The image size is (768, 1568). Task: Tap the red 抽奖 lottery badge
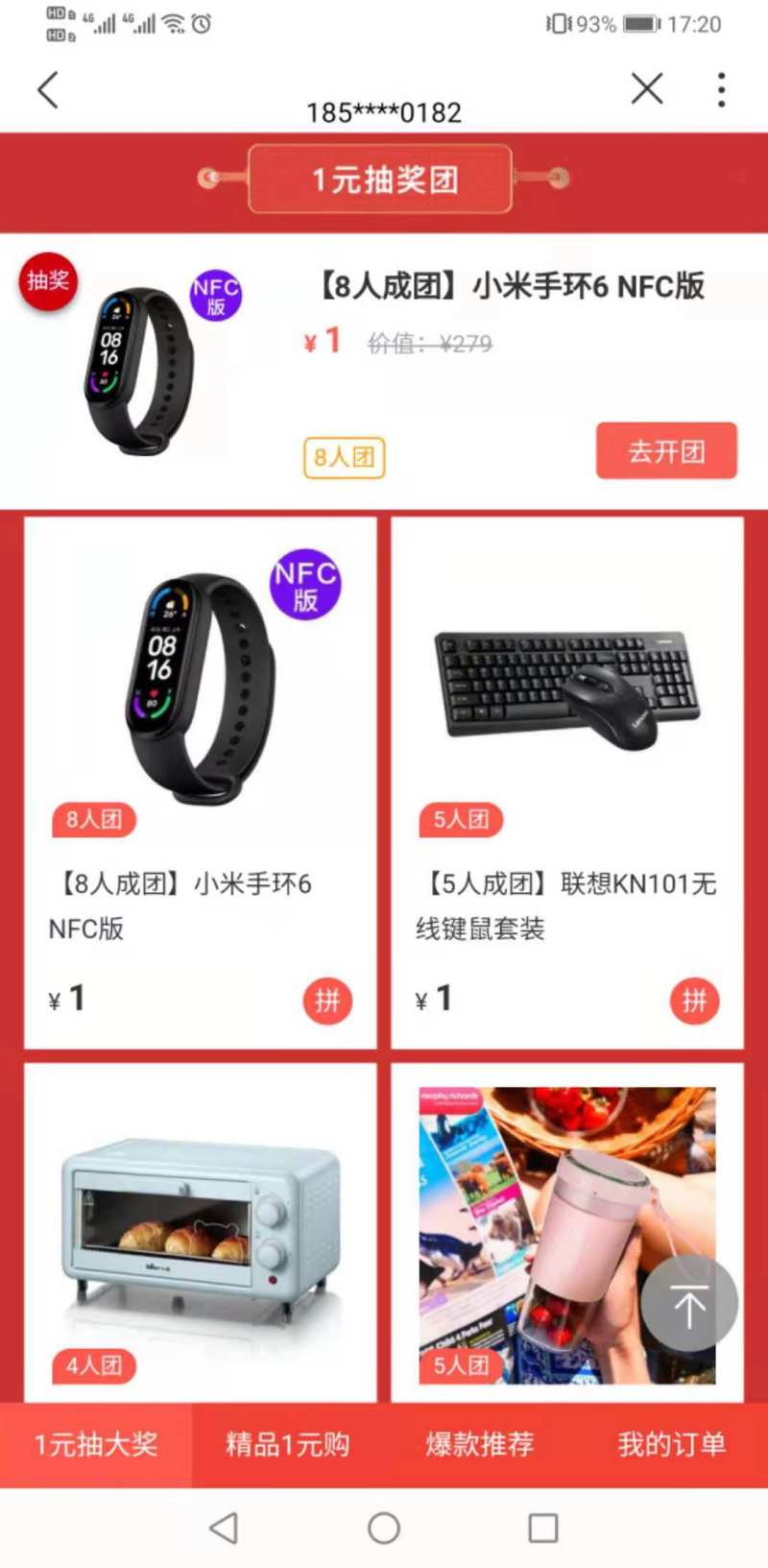click(x=47, y=281)
